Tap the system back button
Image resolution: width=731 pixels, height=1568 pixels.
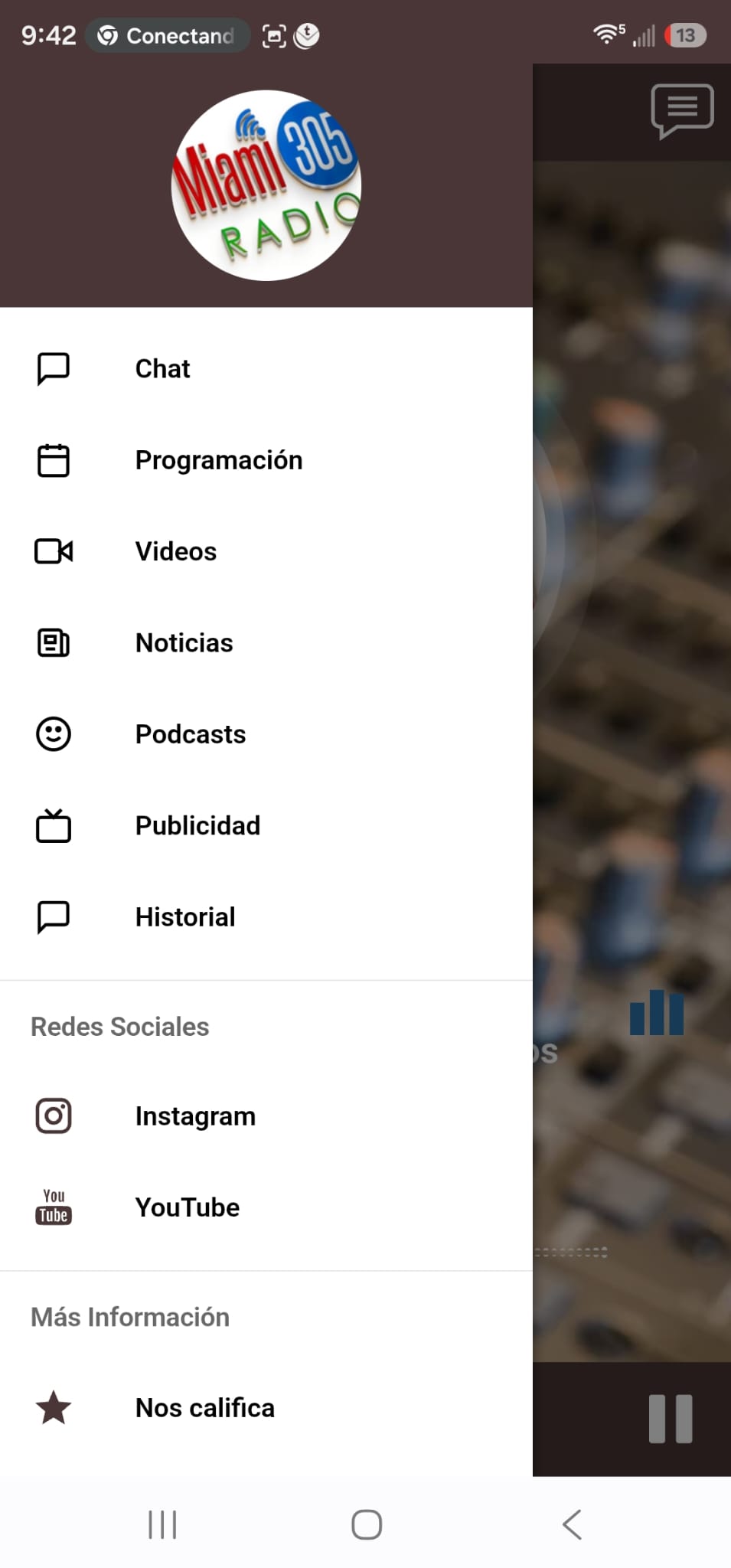pos(572,1524)
